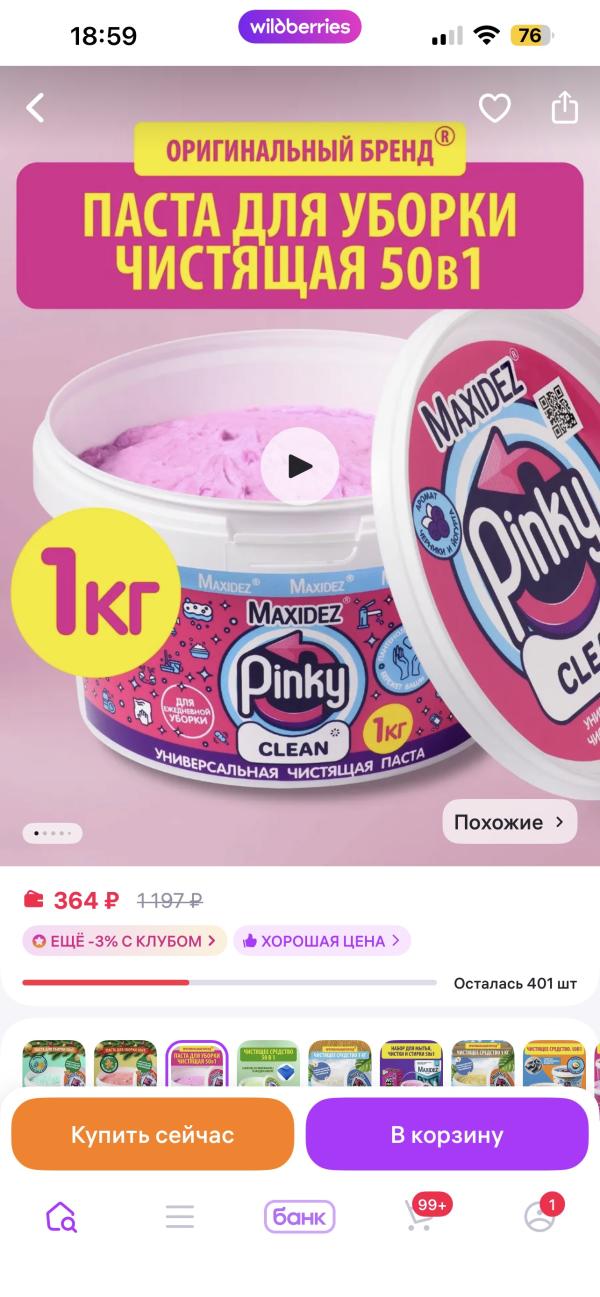Open the profile tab
Screen dimensions: 600x1297
540,1216
